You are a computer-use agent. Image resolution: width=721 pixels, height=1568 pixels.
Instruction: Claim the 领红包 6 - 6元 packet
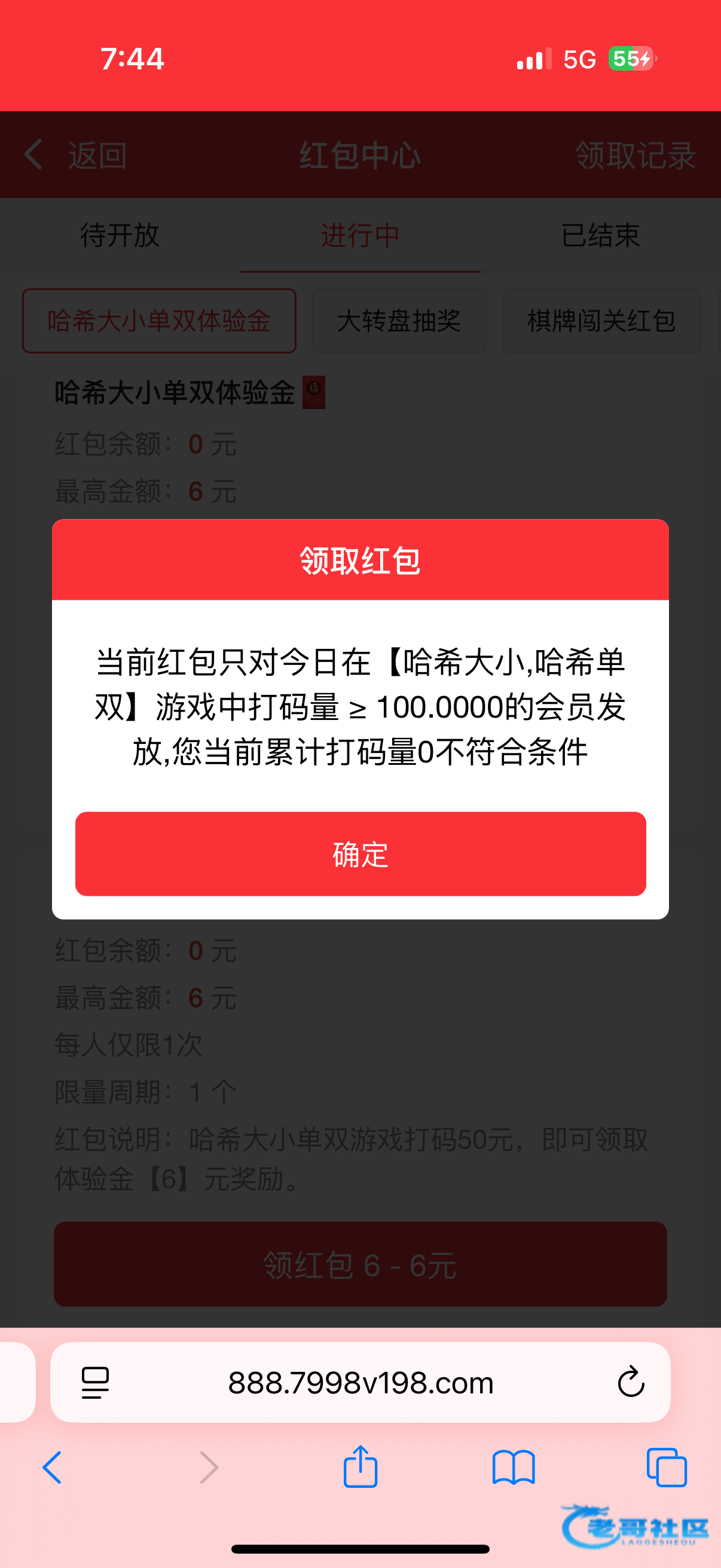point(360,1264)
